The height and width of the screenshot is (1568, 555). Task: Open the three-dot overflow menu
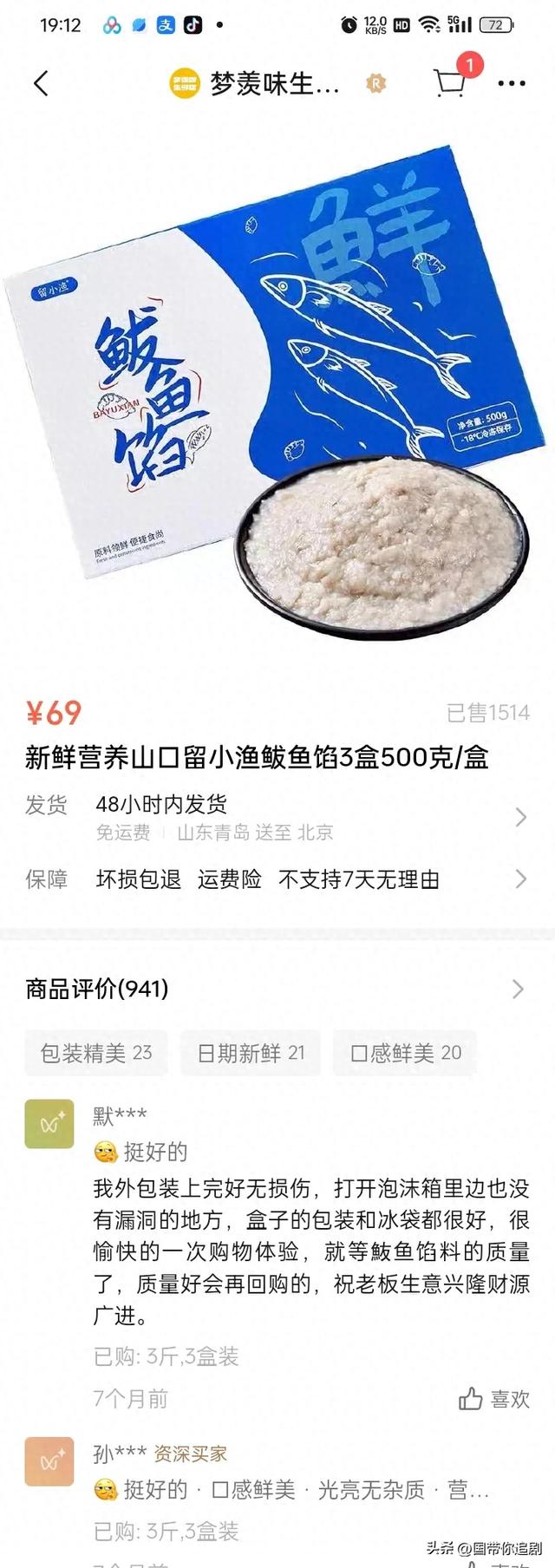click(x=511, y=83)
